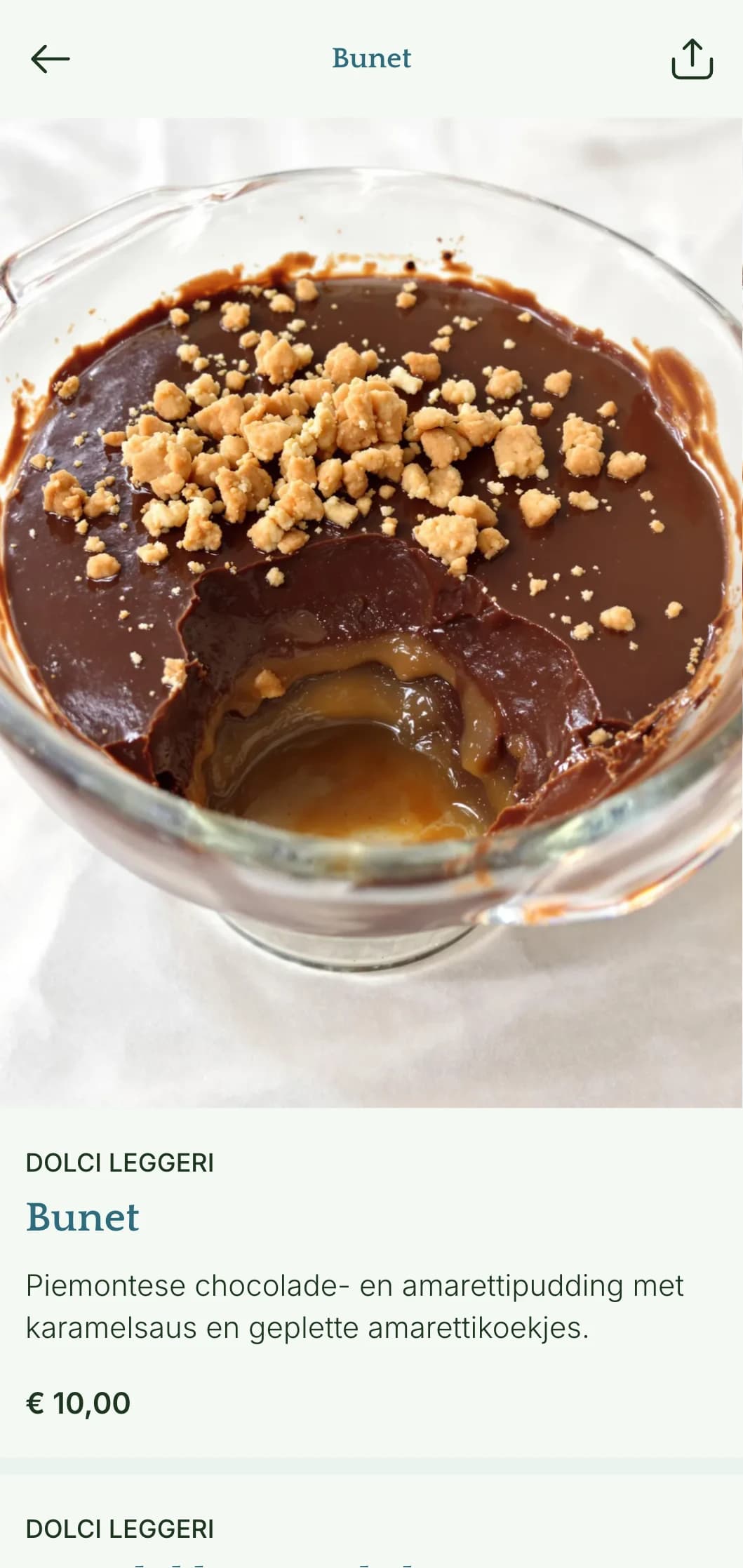Go back using the arrow icon
743x1568 pixels.
(51, 59)
